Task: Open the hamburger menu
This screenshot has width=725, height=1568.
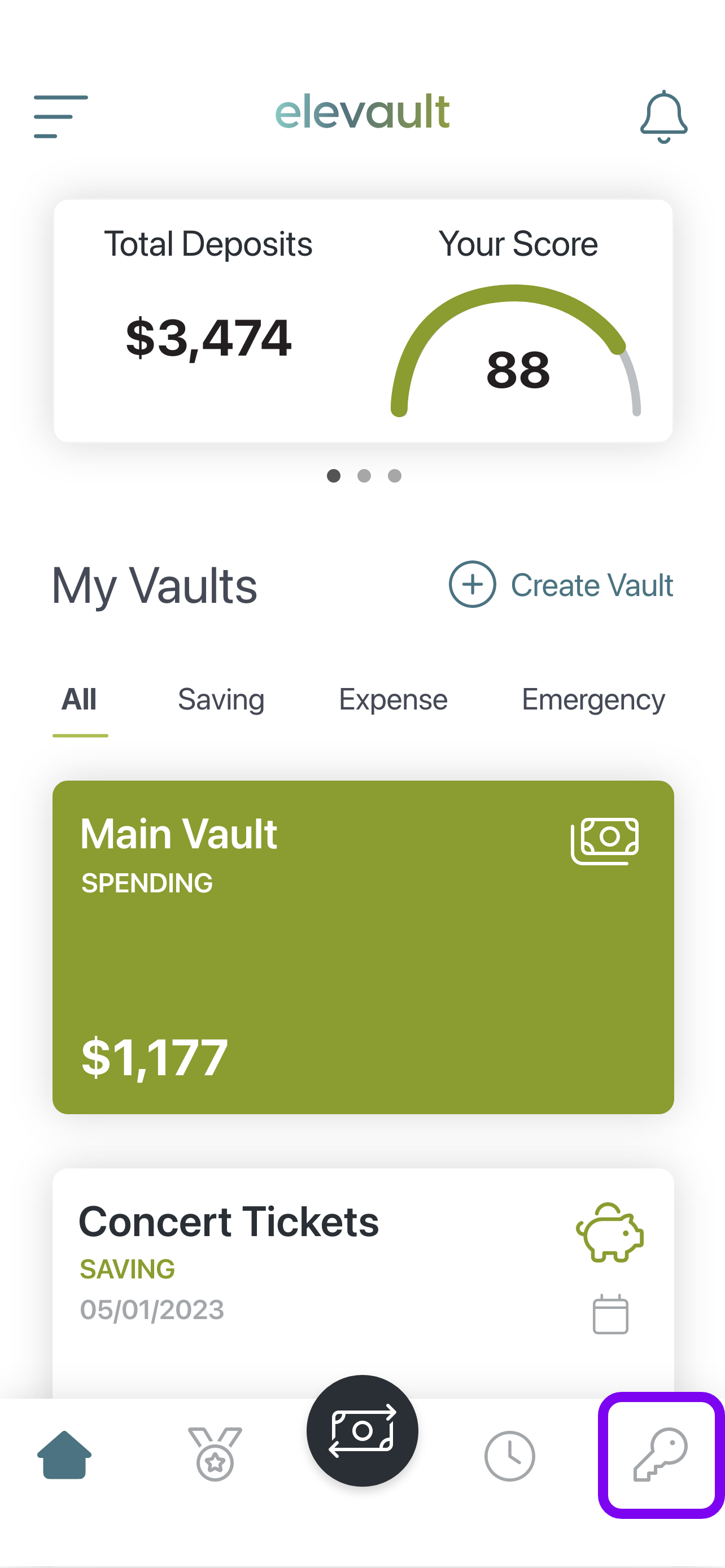Action: pos(61,116)
